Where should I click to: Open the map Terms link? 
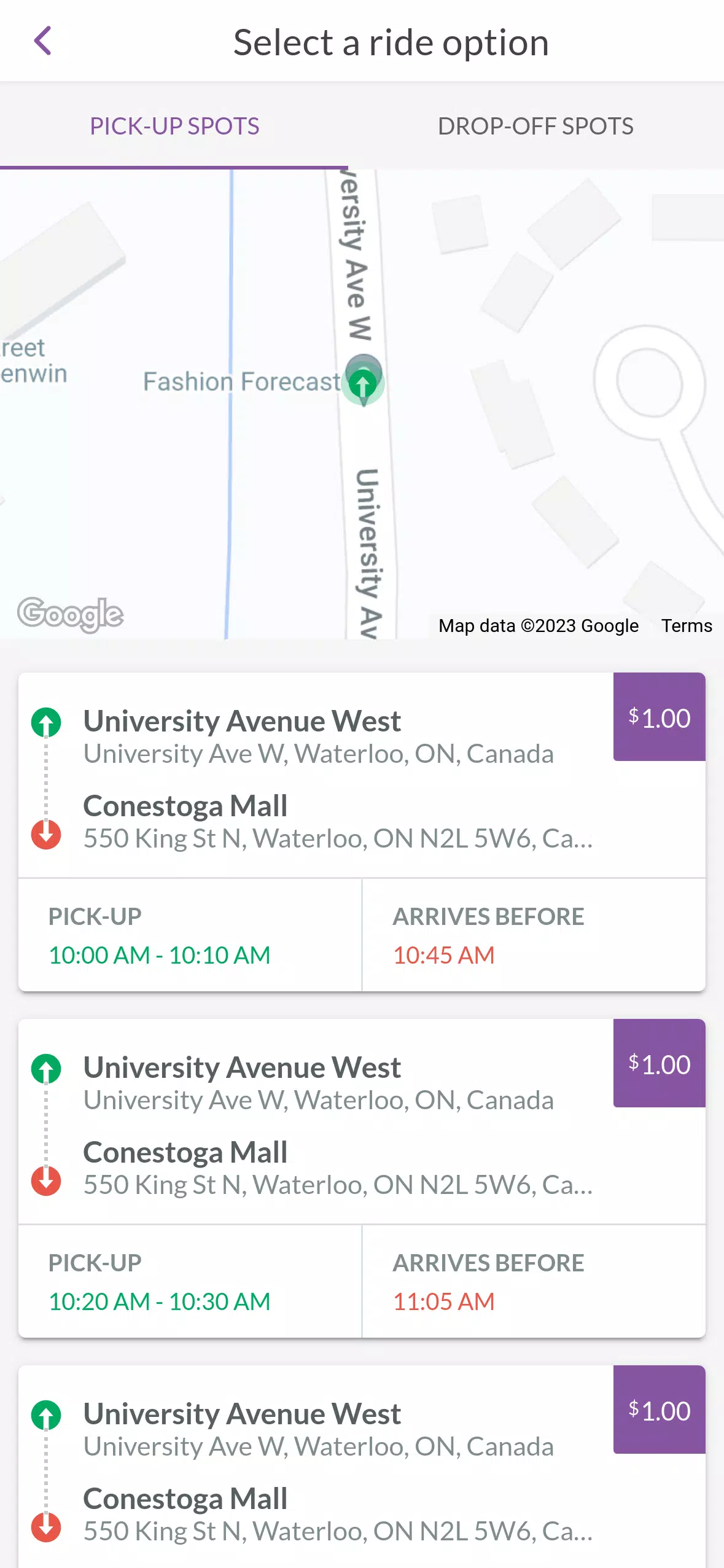click(687, 626)
